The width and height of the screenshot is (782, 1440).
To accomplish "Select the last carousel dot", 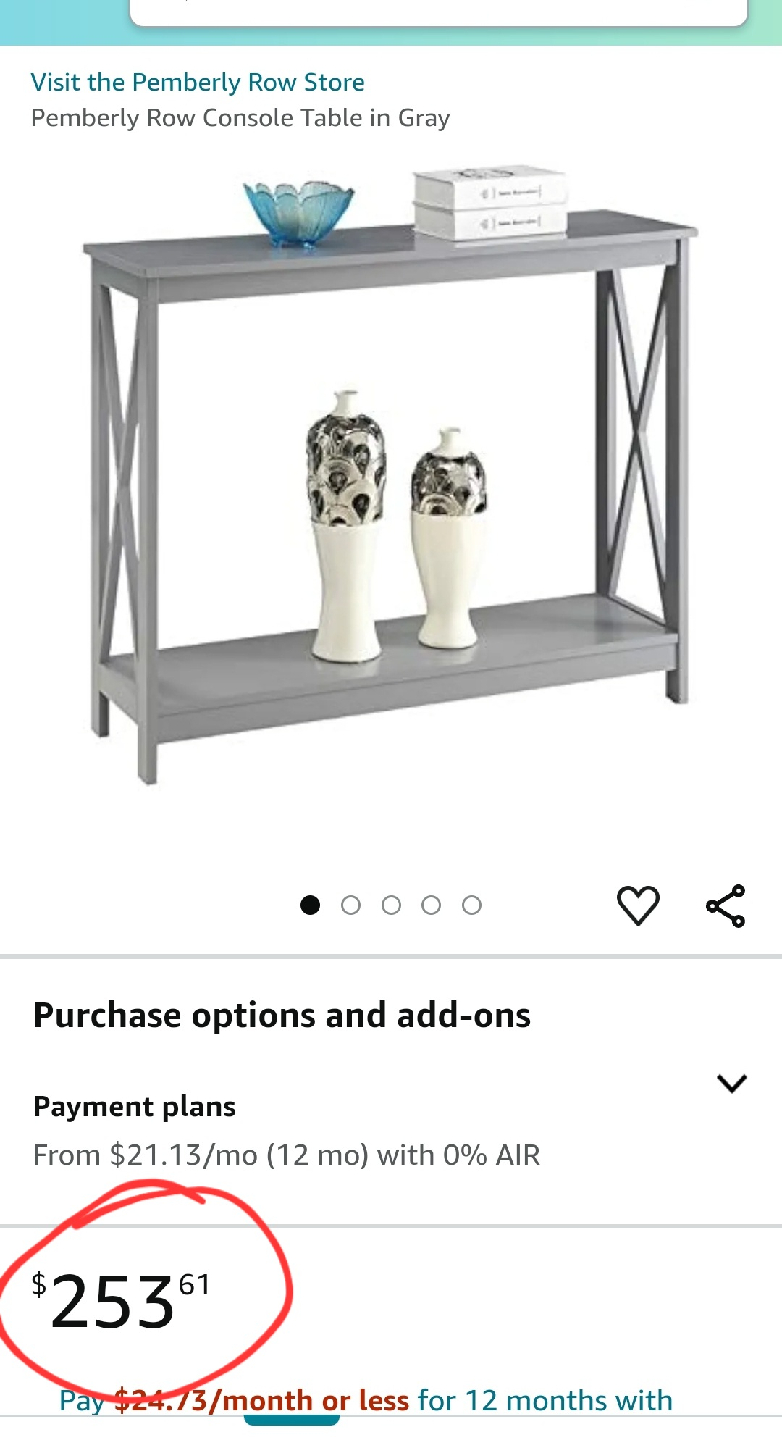I will 471,905.
